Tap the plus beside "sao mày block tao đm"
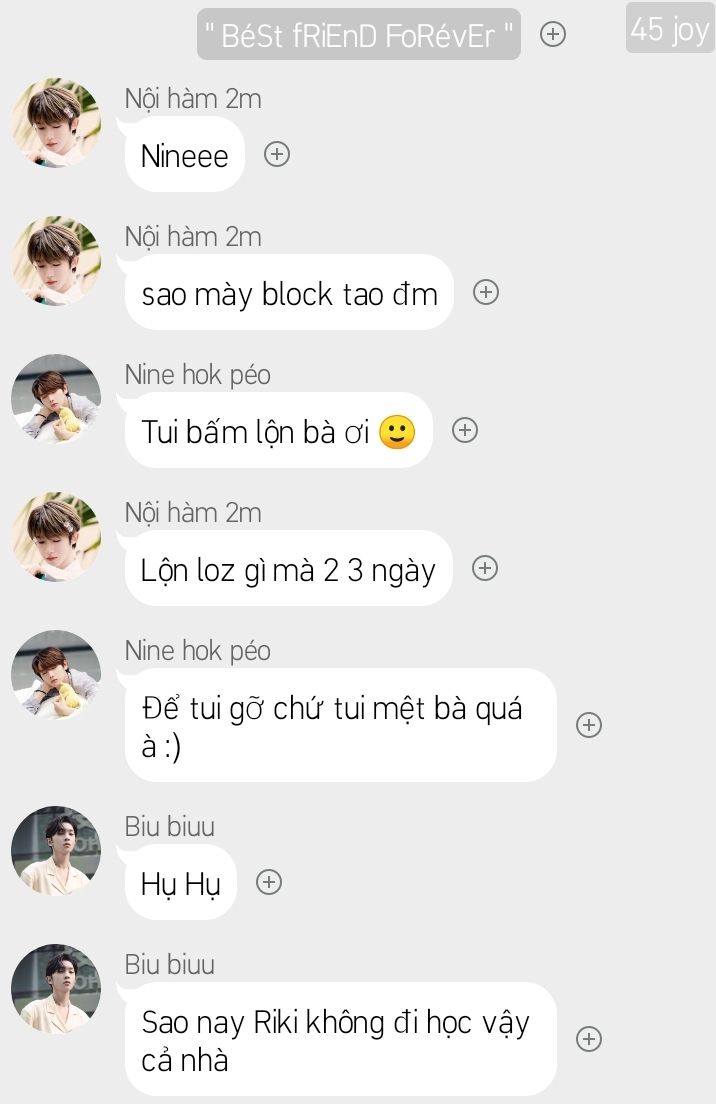This screenshot has height=1104, width=716. point(486,292)
